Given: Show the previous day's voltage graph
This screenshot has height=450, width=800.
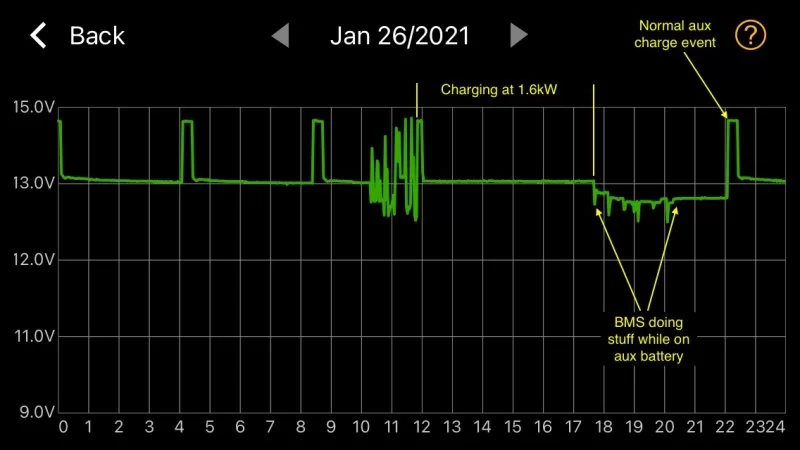Looking at the screenshot, I should click(x=281, y=36).
